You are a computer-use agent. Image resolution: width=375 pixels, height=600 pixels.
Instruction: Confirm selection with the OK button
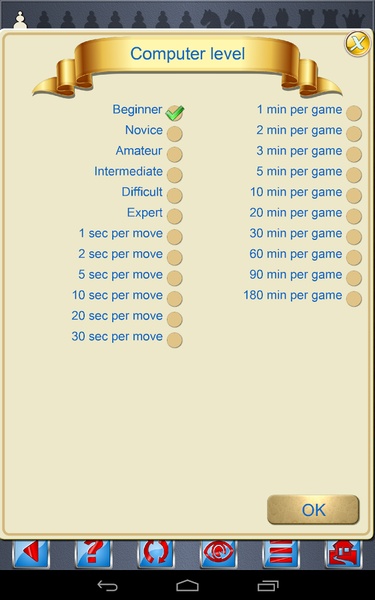pos(313,510)
